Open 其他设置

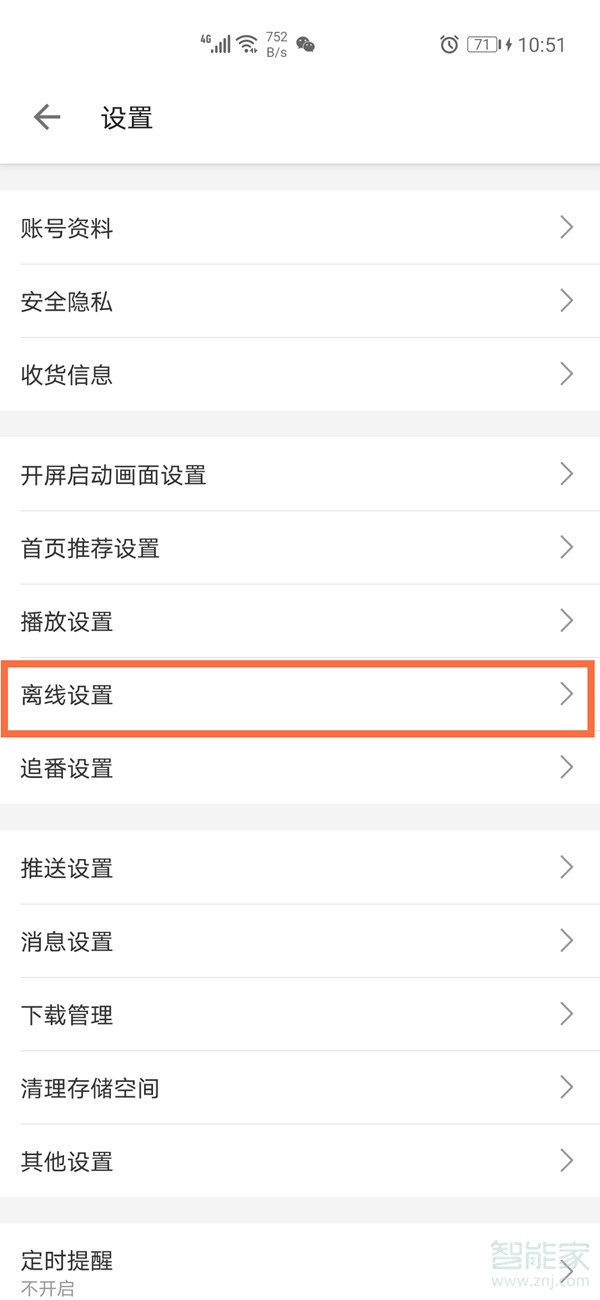pyautogui.click(x=300, y=1161)
